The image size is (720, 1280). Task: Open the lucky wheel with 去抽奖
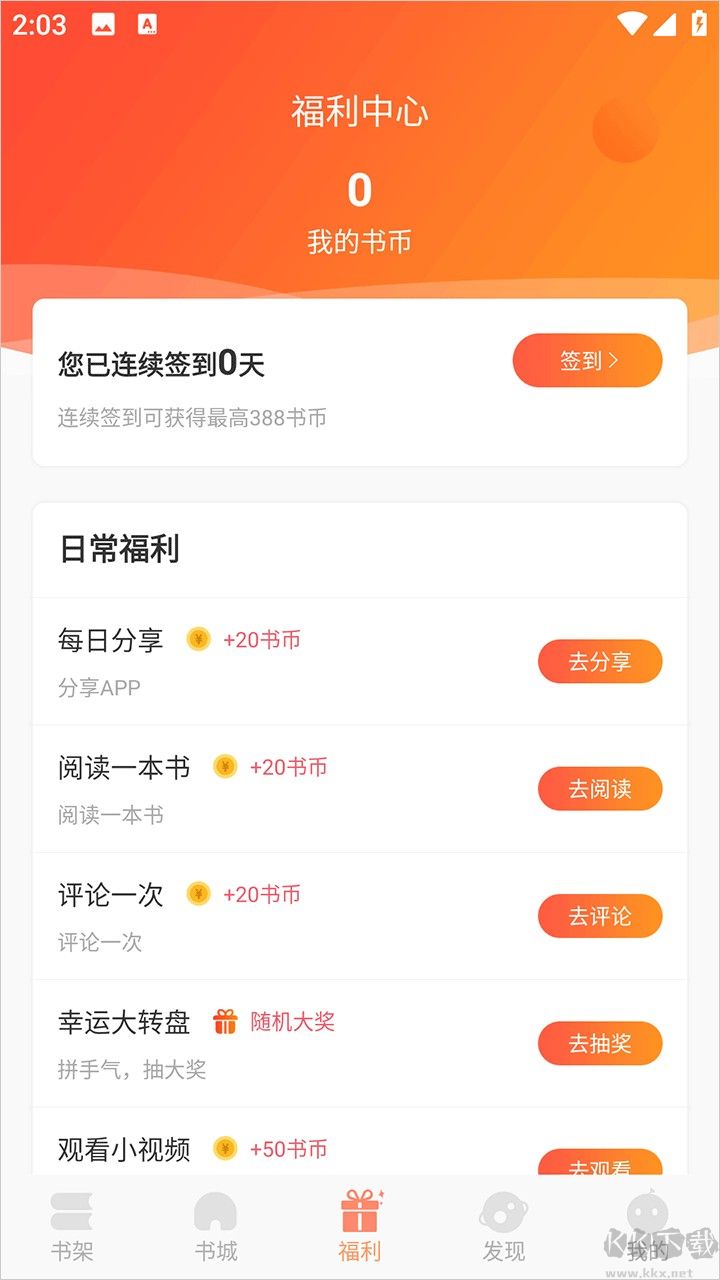[x=600, y=1043]
